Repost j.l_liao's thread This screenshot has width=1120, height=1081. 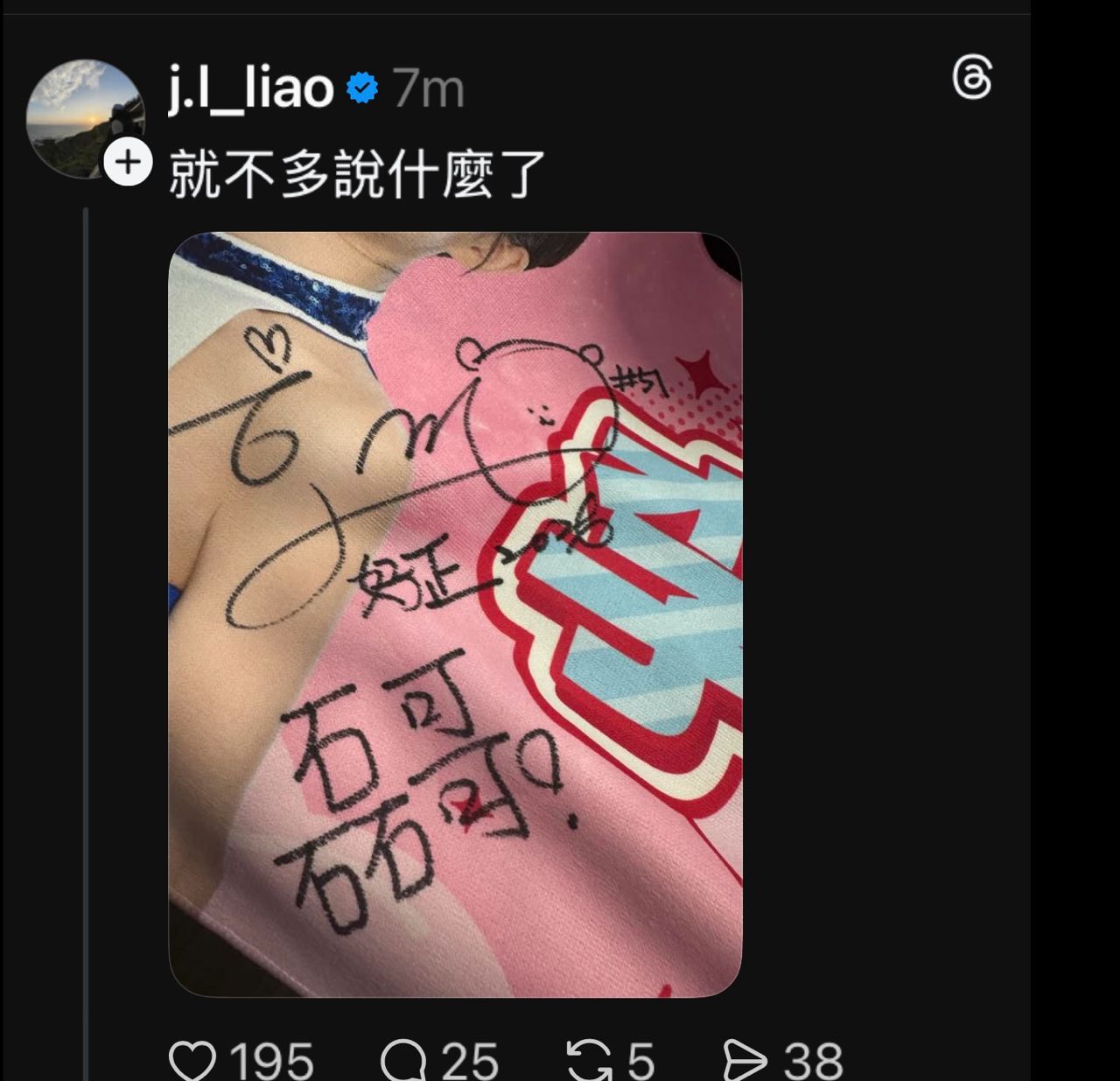589,1060
